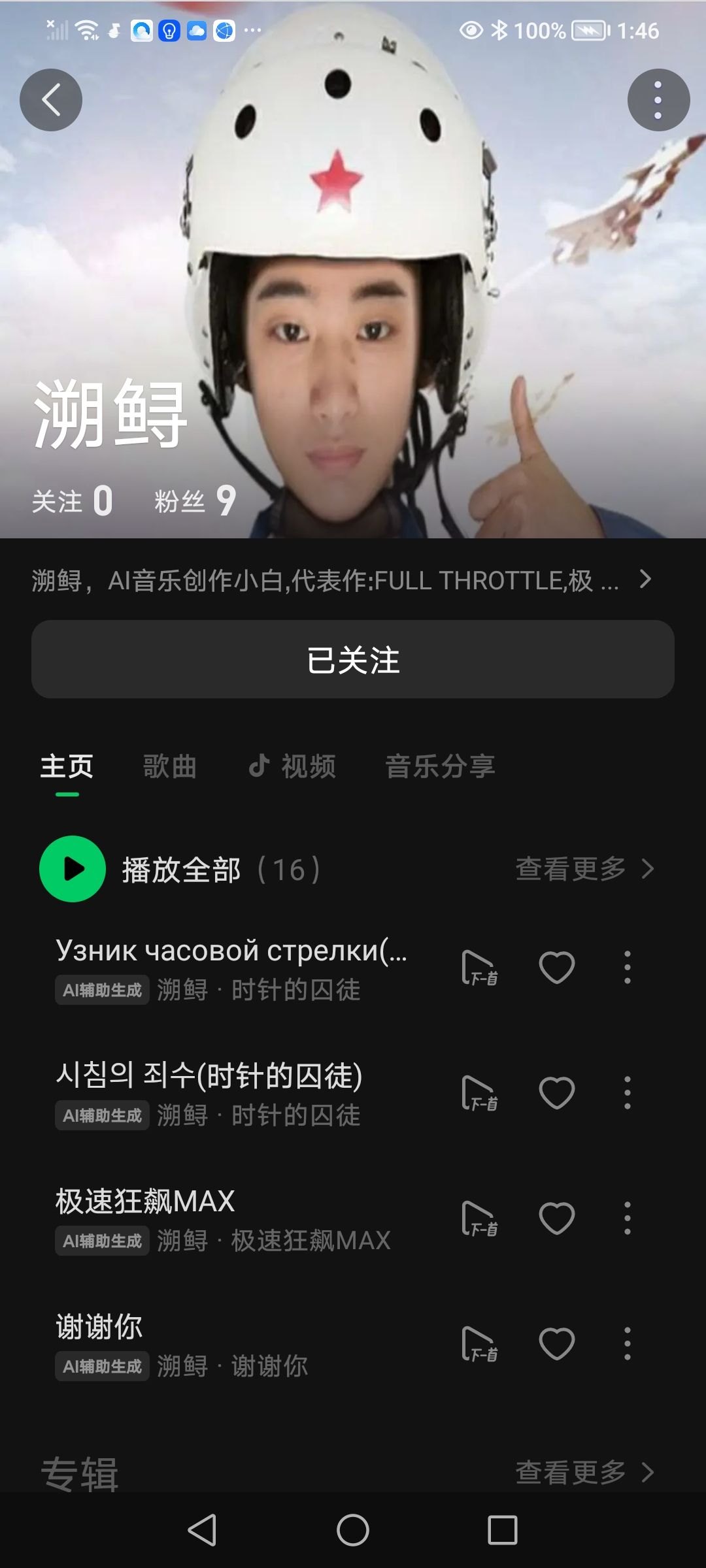View more songs via 查看更多 beside 播放全部
The height and width of the screenshot is (1568, 706).
[584, 869]
